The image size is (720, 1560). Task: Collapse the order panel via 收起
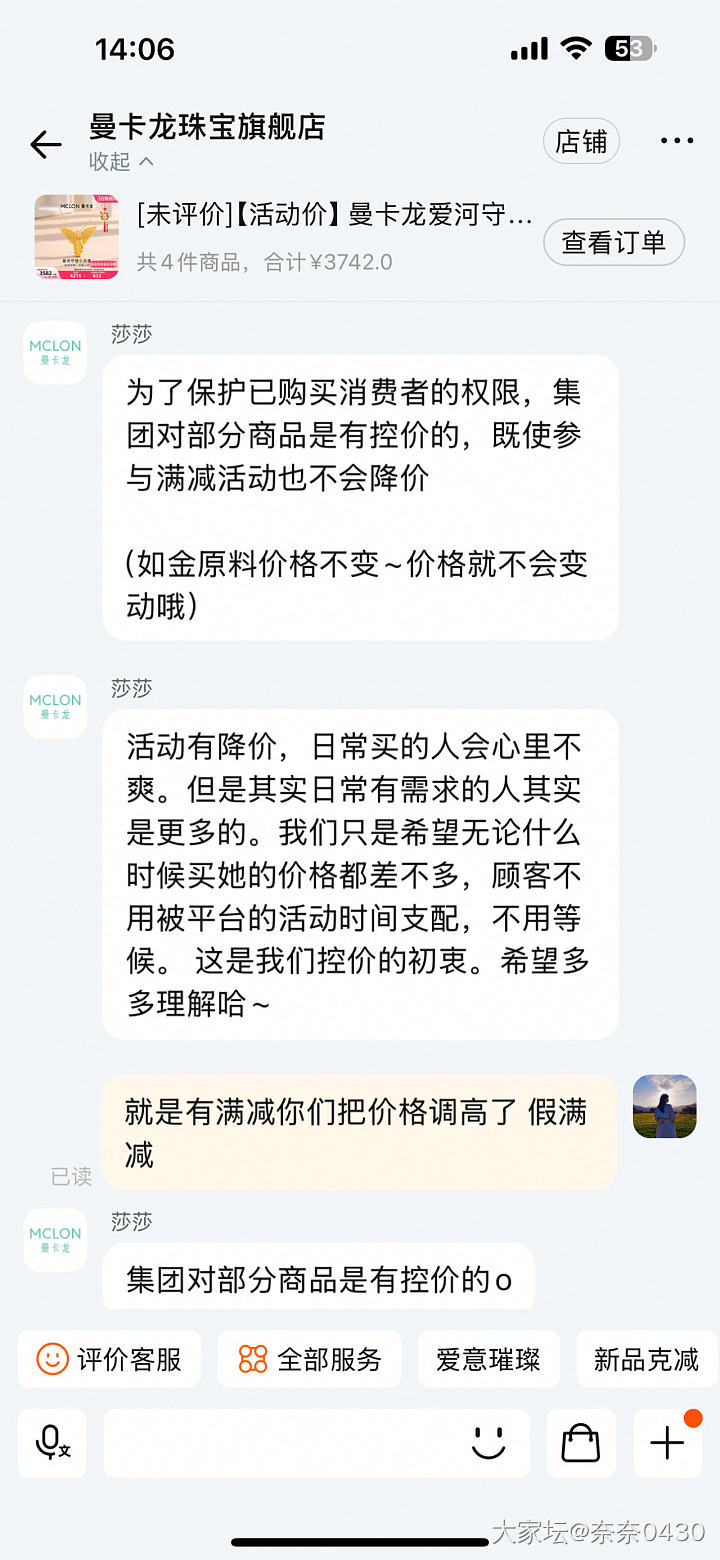pyautogui.click(x=121, y=161)
